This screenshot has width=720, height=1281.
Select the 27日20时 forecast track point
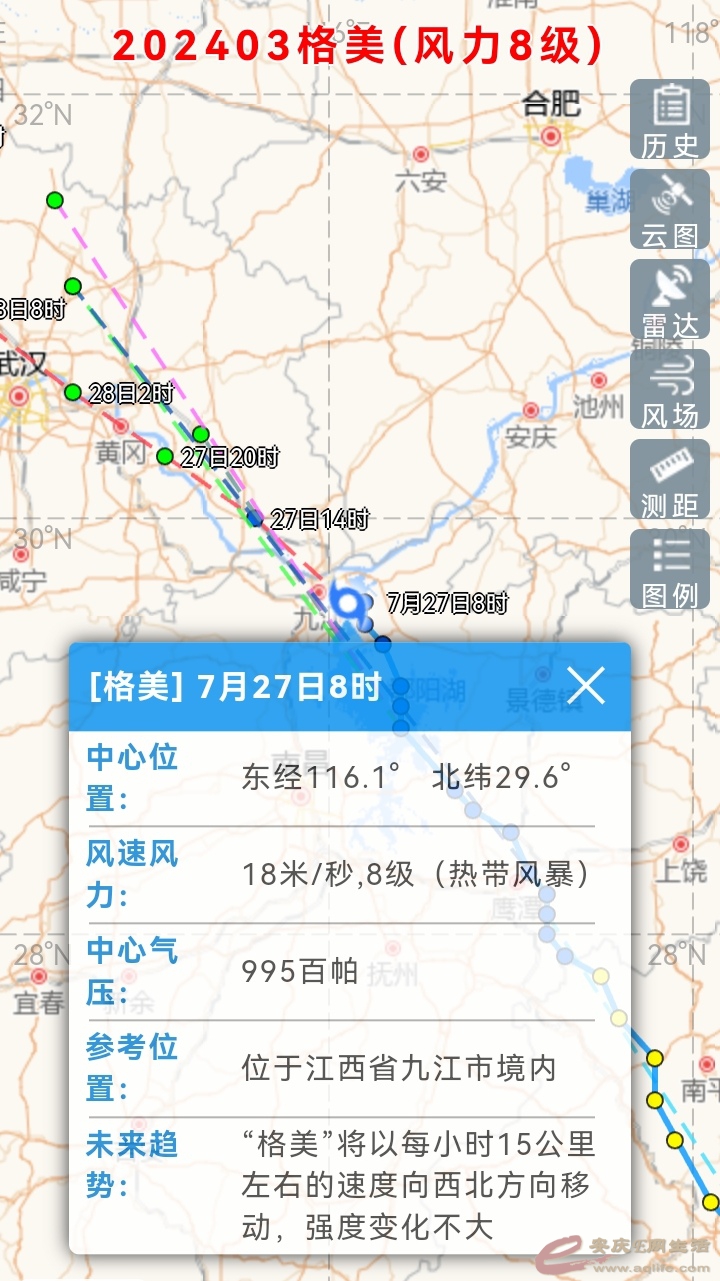165,456
